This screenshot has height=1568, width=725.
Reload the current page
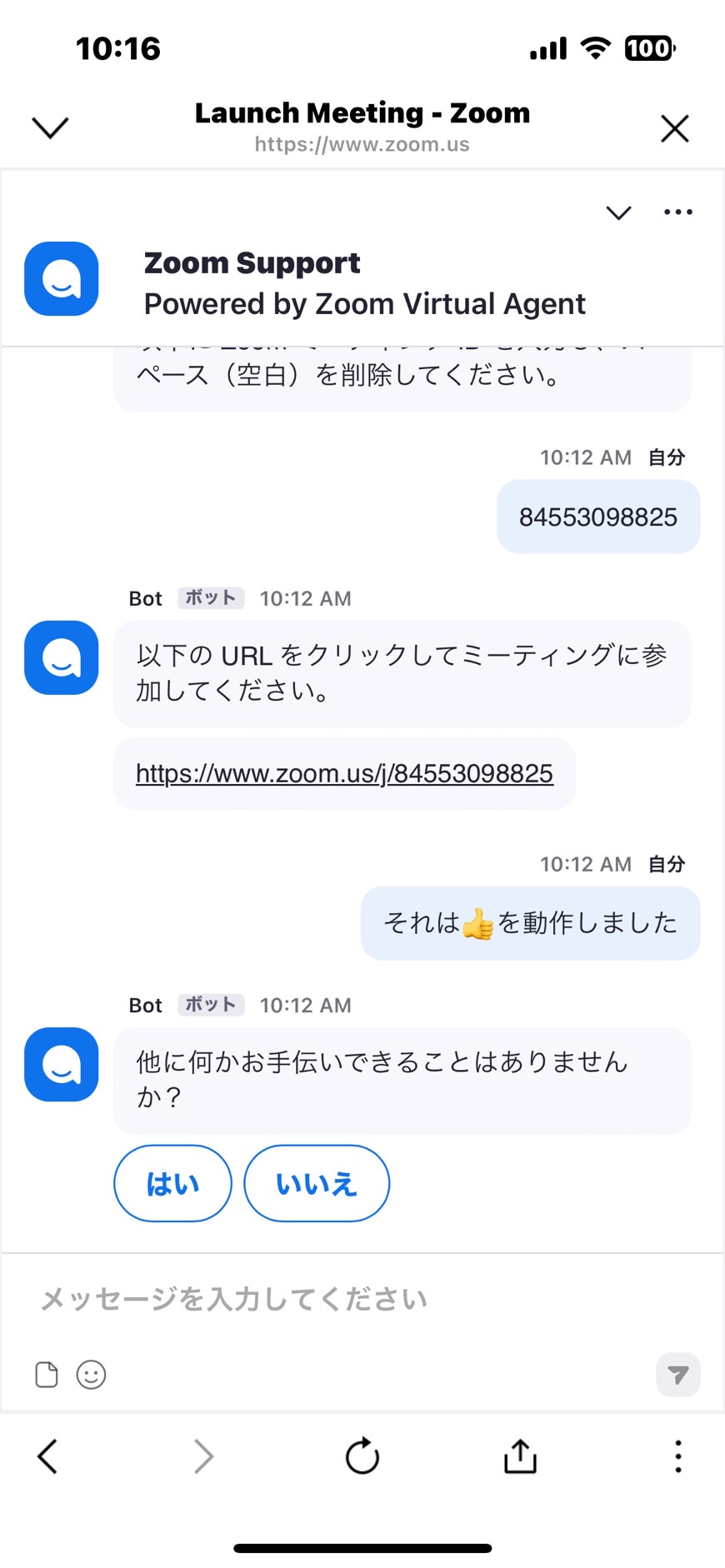click(x=362, y=1456)
